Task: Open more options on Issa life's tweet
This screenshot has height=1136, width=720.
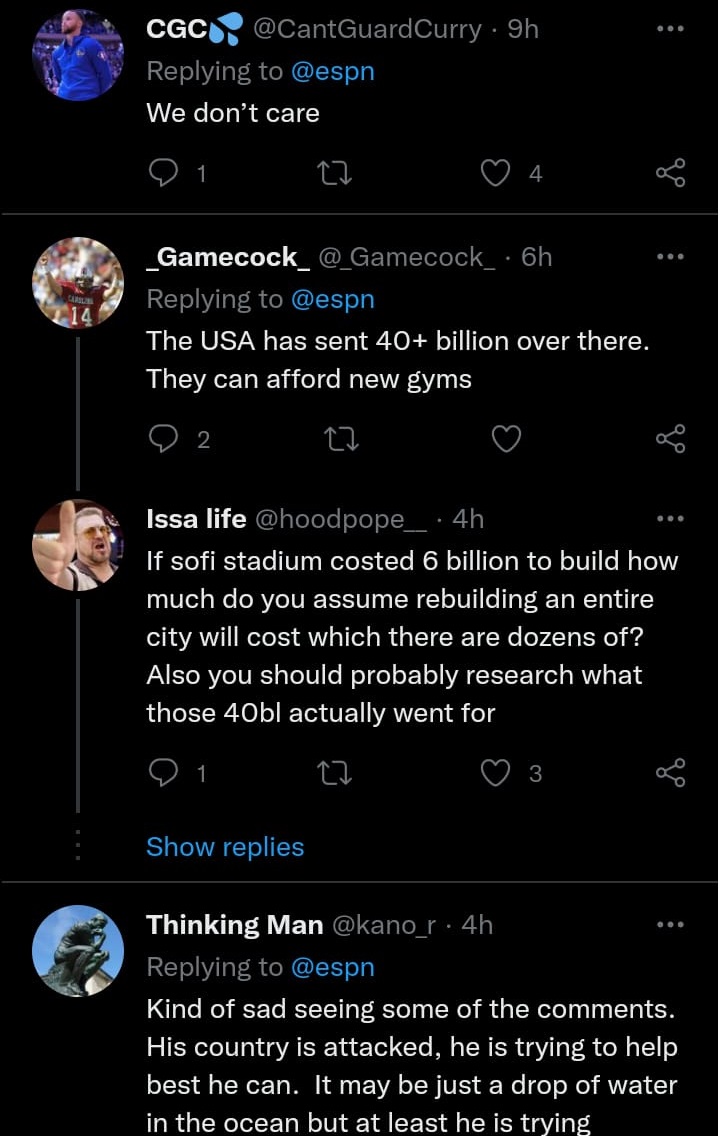Action: point(670,519)
